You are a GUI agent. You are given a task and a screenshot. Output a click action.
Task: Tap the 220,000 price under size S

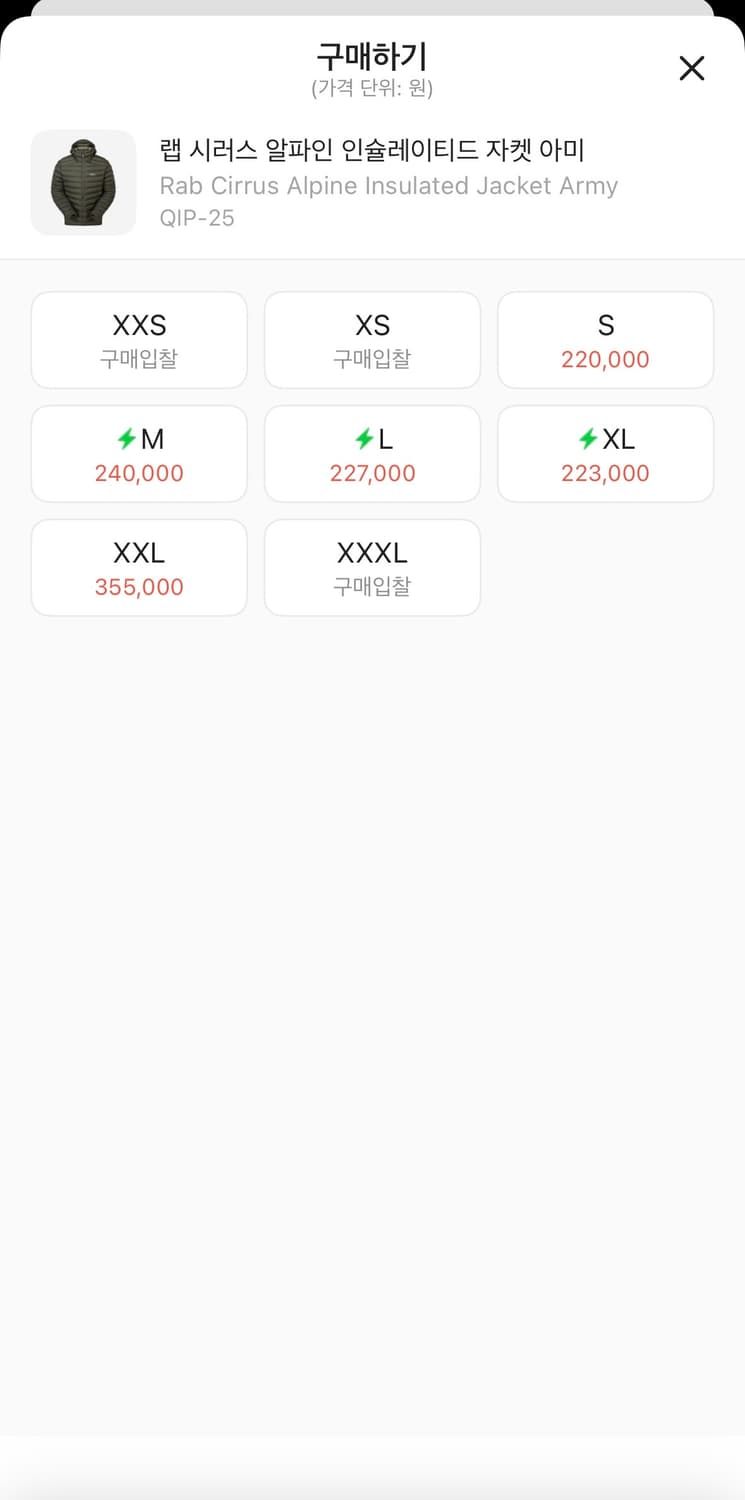[x=605, y=359]
